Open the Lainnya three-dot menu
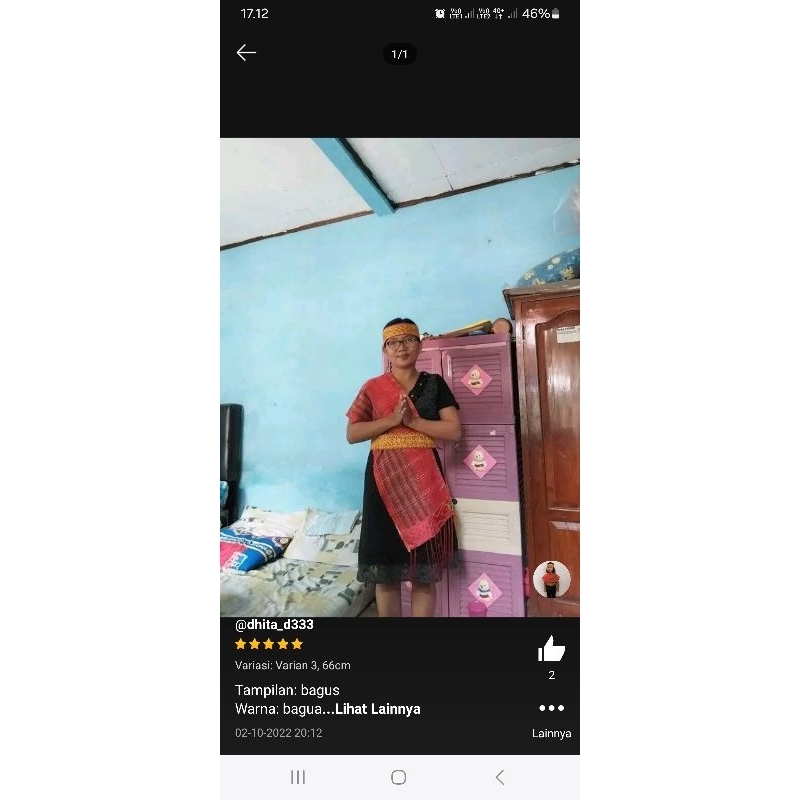Screen dimensions: 800x800 [551, 708]
